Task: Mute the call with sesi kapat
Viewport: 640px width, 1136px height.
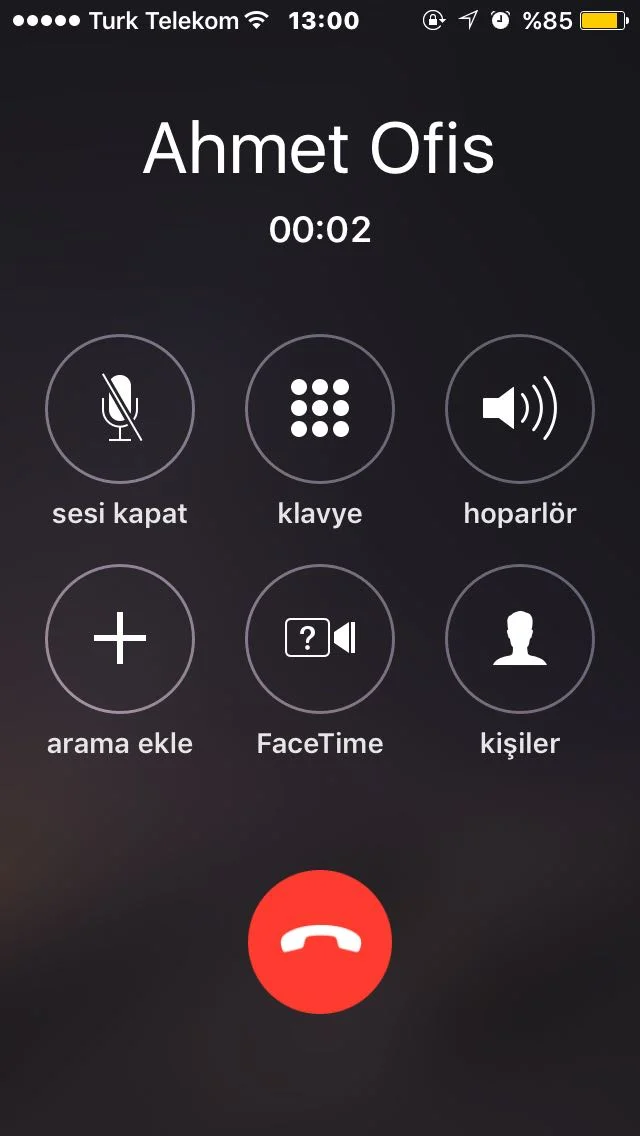Action: point(120,409)
